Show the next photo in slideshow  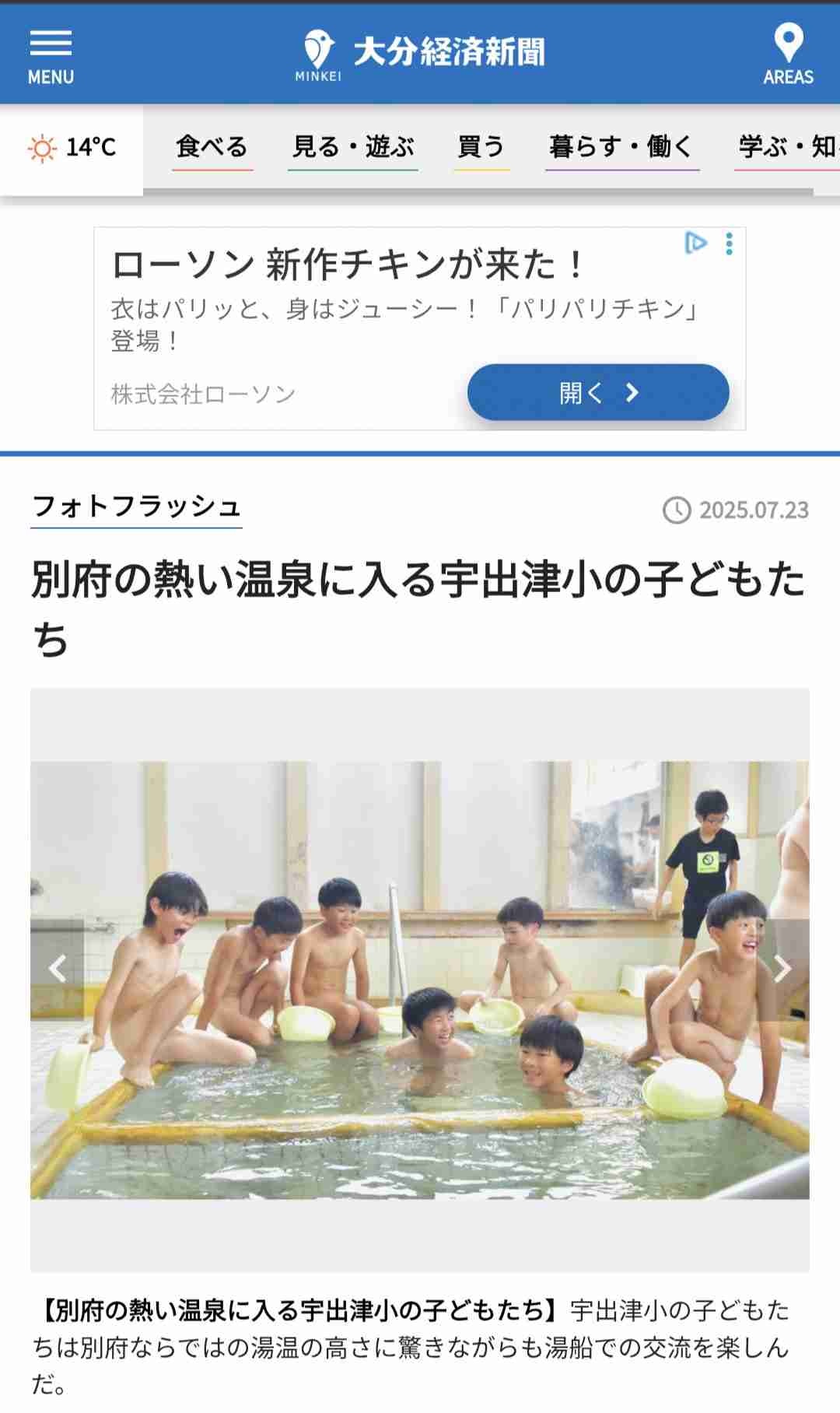click(782, 969)
